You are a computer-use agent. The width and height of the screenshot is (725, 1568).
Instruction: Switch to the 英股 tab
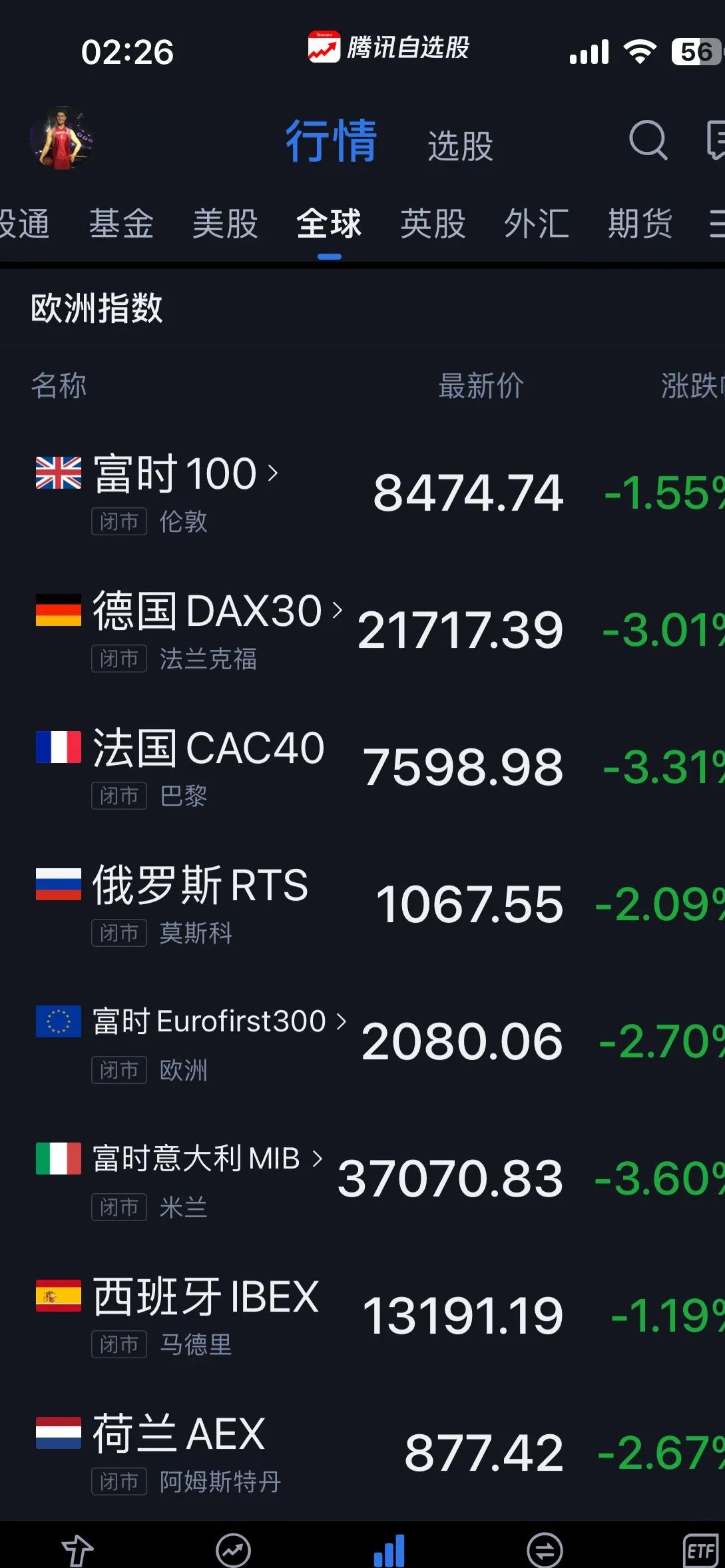pos(433,224)
